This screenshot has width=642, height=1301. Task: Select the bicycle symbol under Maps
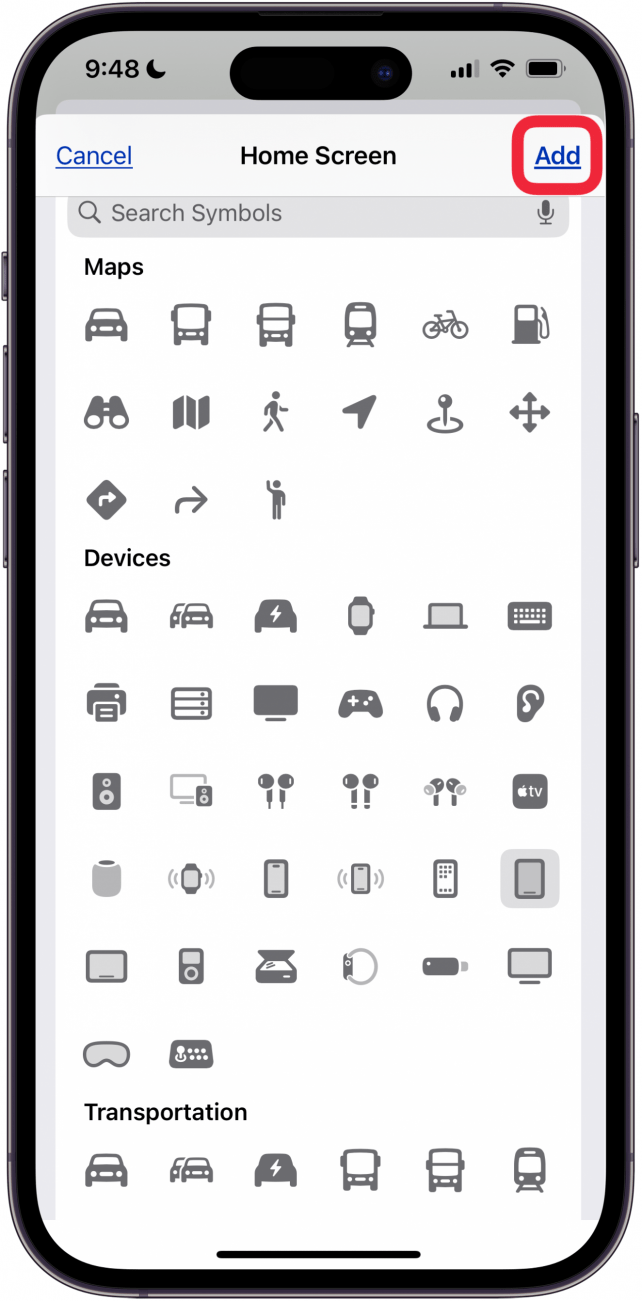[444, 325]
